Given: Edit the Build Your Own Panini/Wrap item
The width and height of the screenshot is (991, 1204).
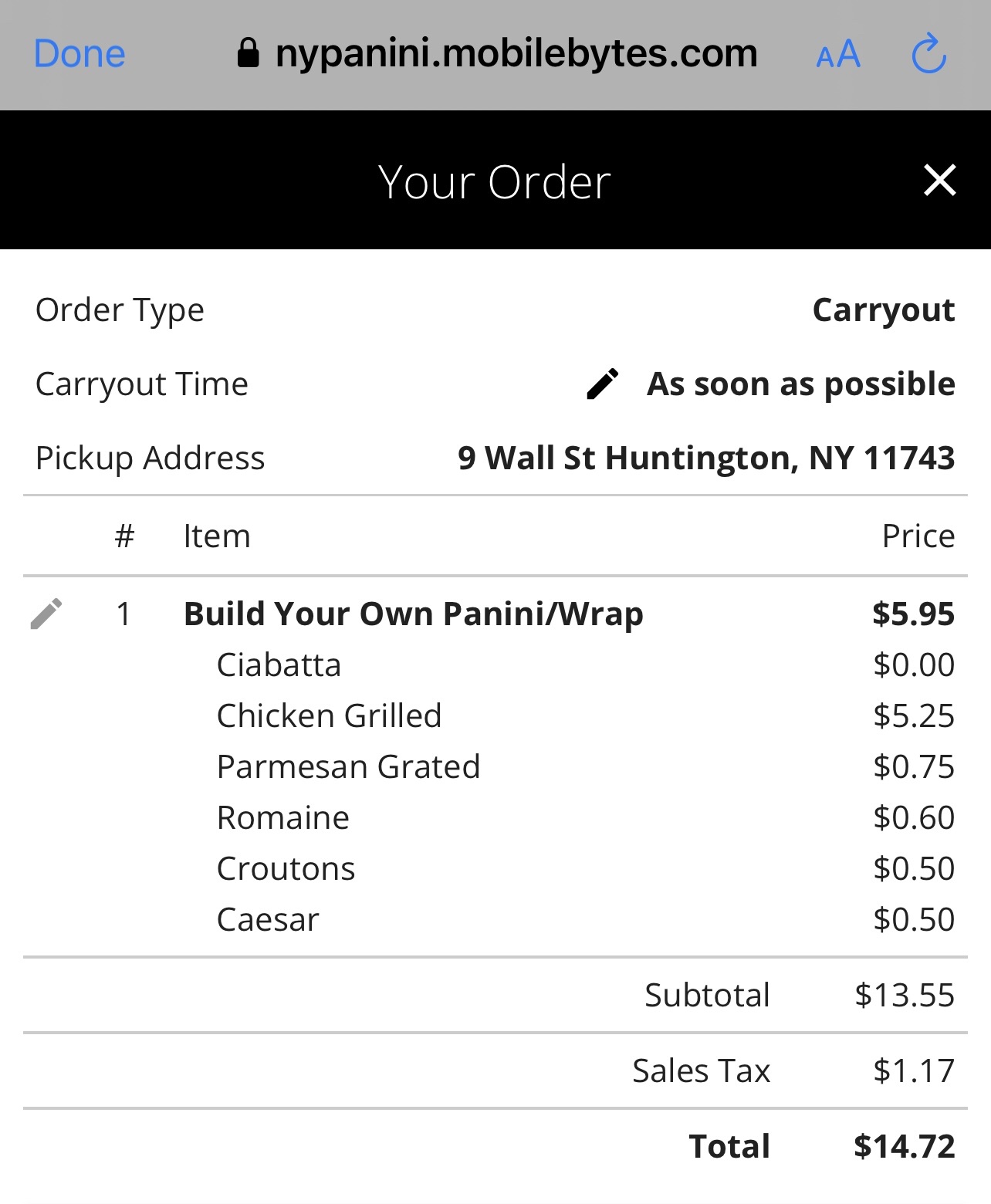Looking at the screenshot, I should click(46, 614).
